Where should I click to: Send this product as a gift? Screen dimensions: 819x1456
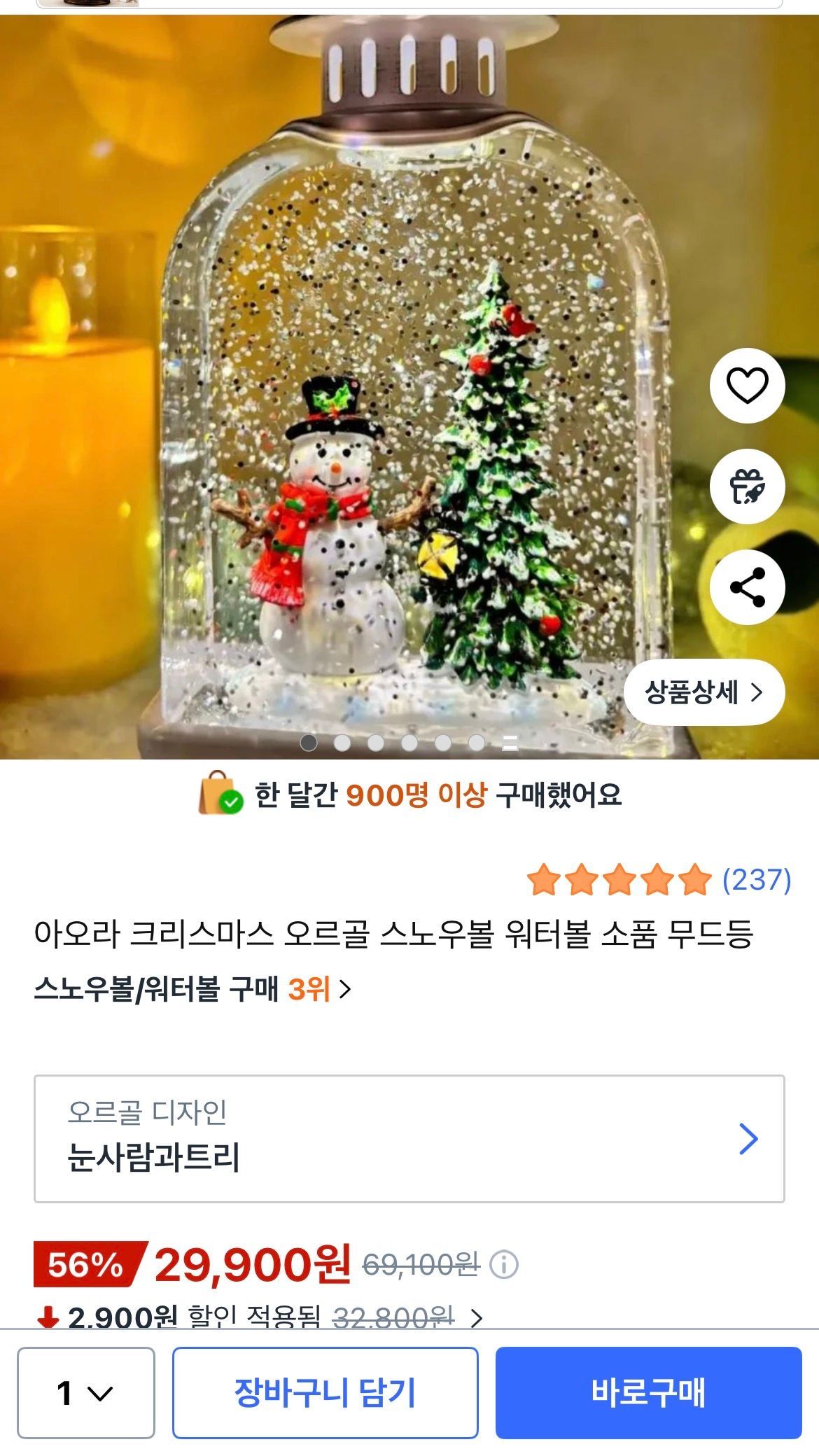tap(747, 486)
